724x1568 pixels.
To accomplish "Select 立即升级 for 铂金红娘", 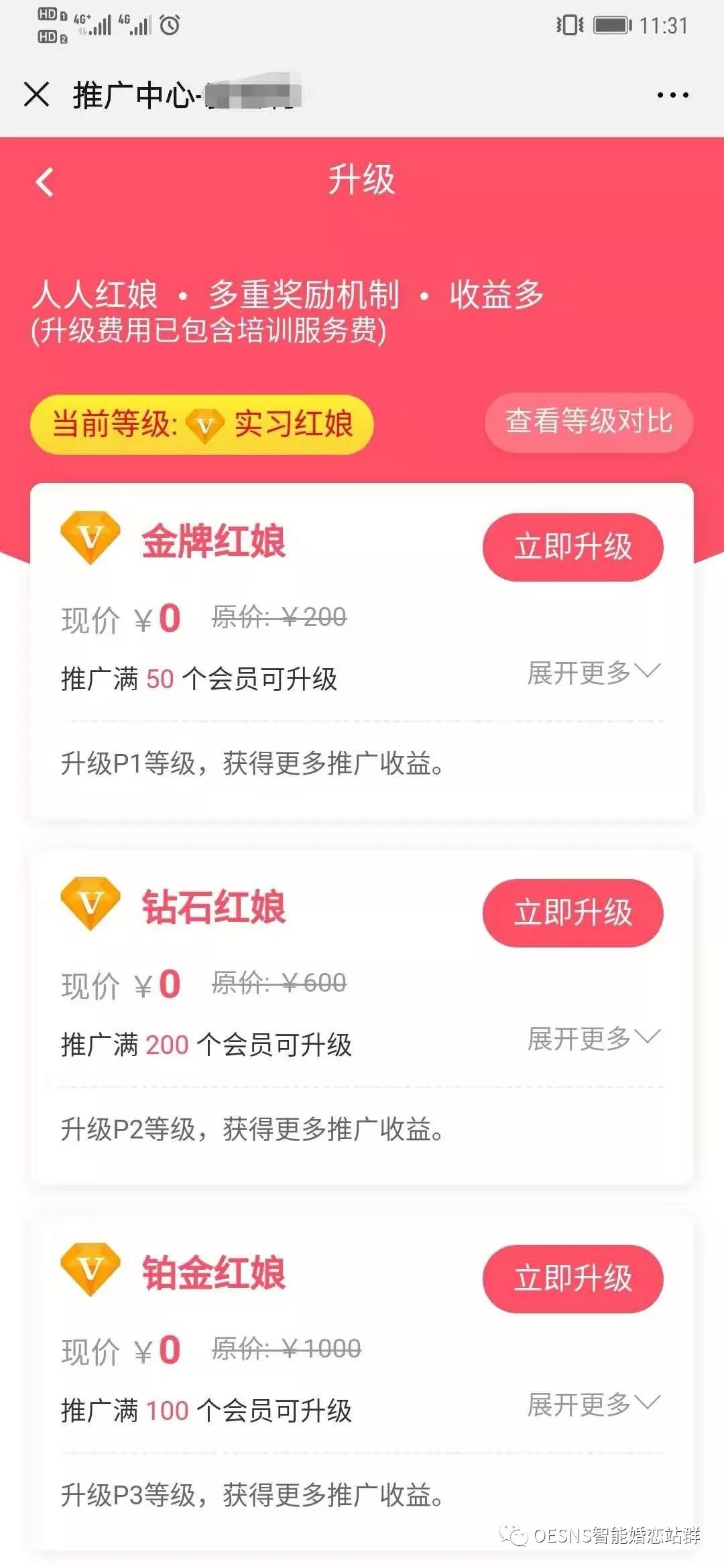I will tap(572, 1279).
